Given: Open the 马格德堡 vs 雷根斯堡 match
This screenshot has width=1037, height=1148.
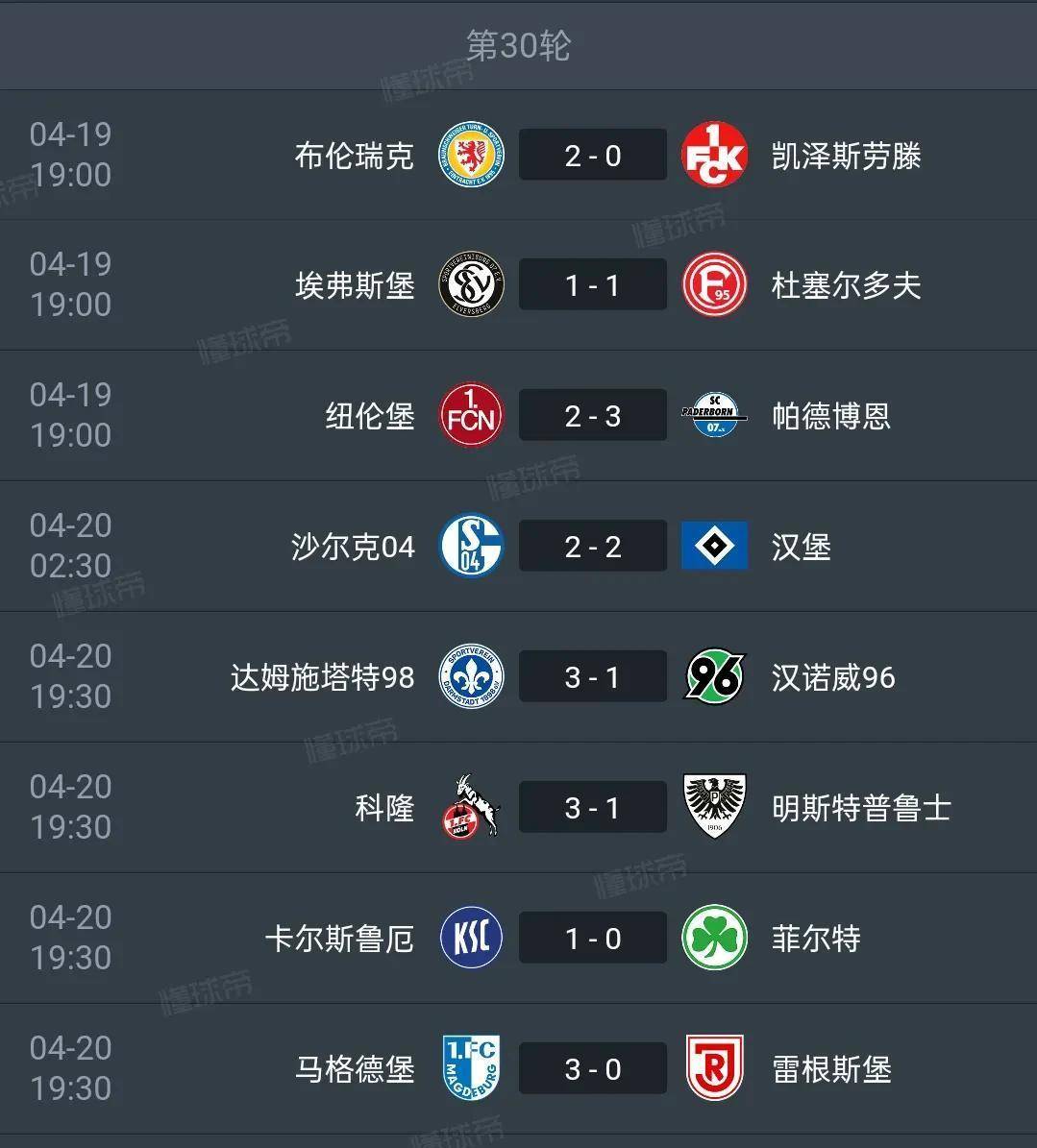Looking at the screenshot, I should coord(592,1069).
